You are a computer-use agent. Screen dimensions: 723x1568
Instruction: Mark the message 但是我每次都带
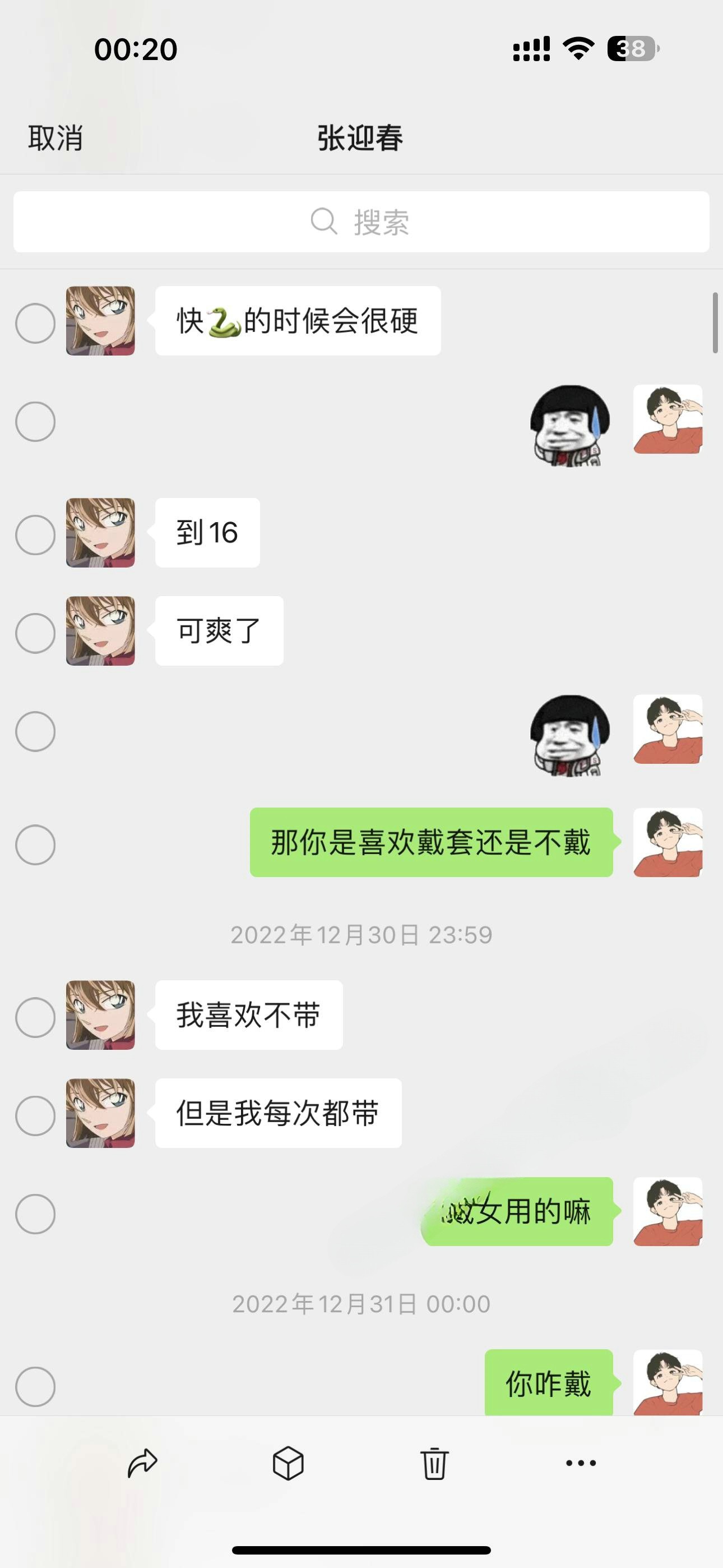[35, 1115]
